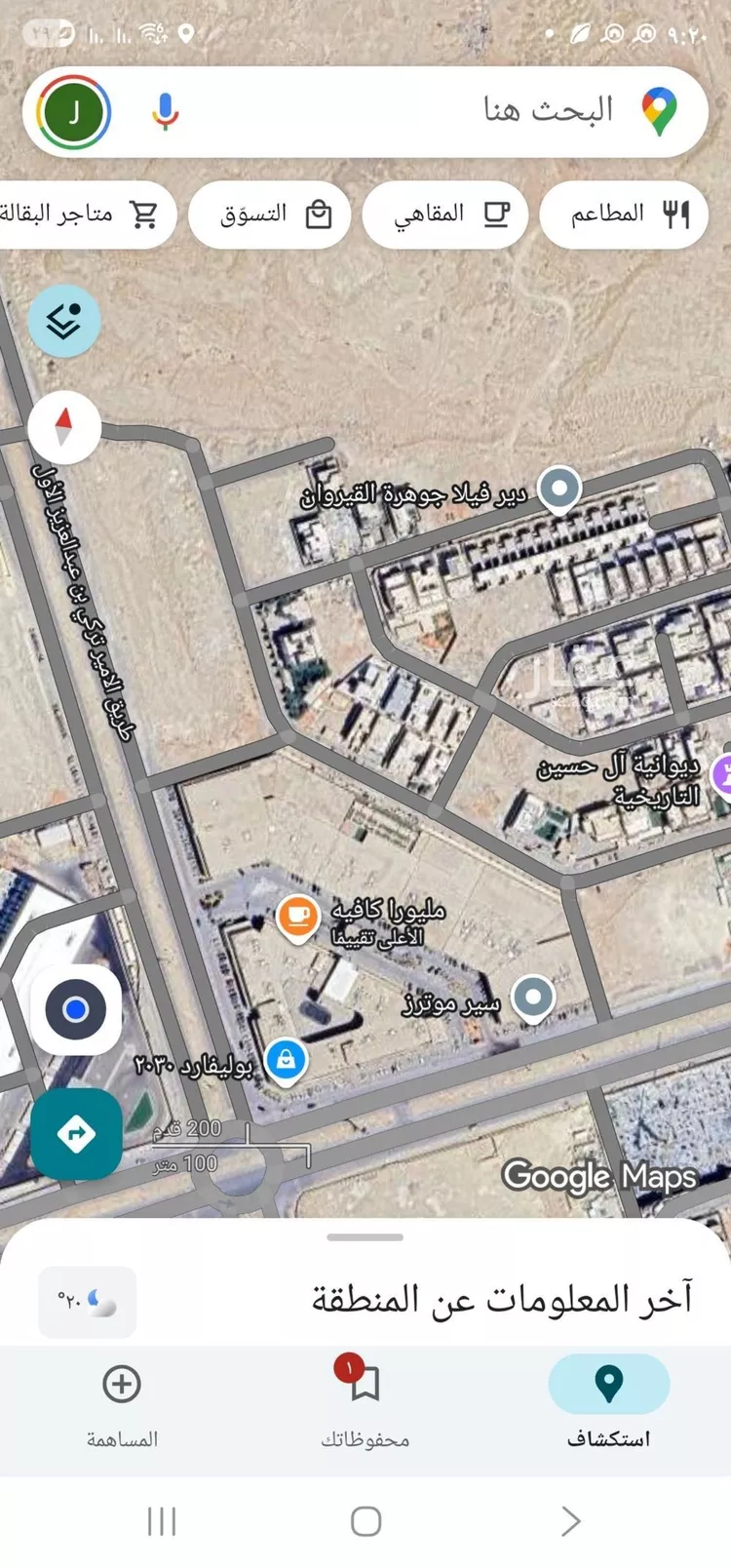Start voice search with the microphone icon

click(x=166, y=110)
